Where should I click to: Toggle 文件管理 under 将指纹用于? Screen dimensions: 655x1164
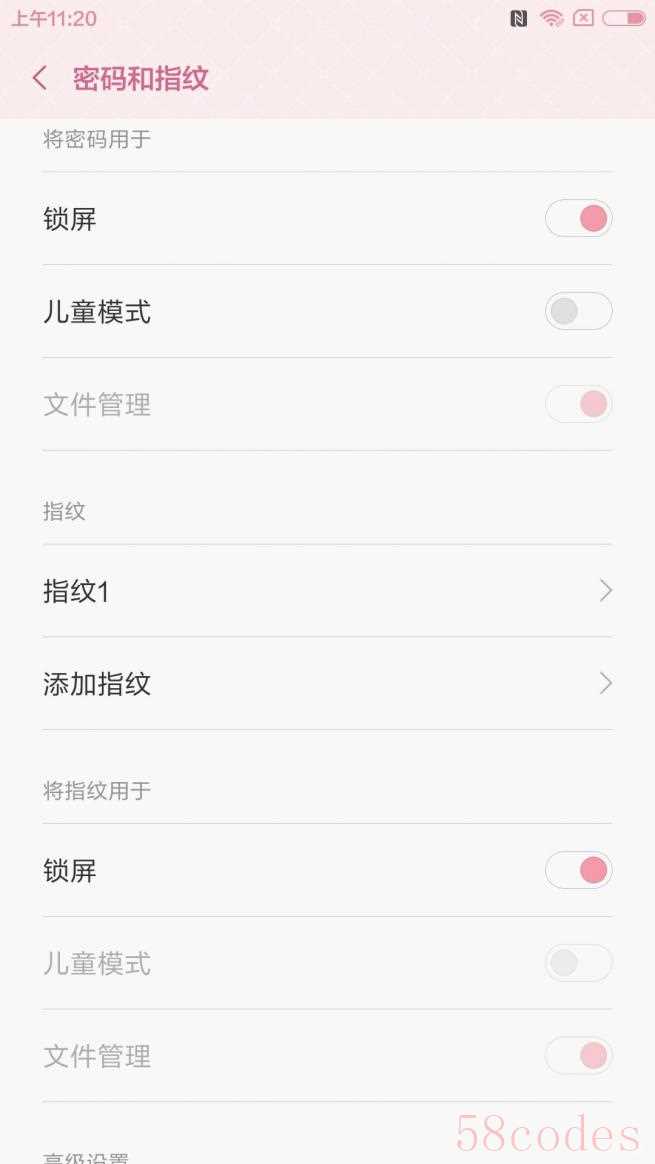[579, 1056]
